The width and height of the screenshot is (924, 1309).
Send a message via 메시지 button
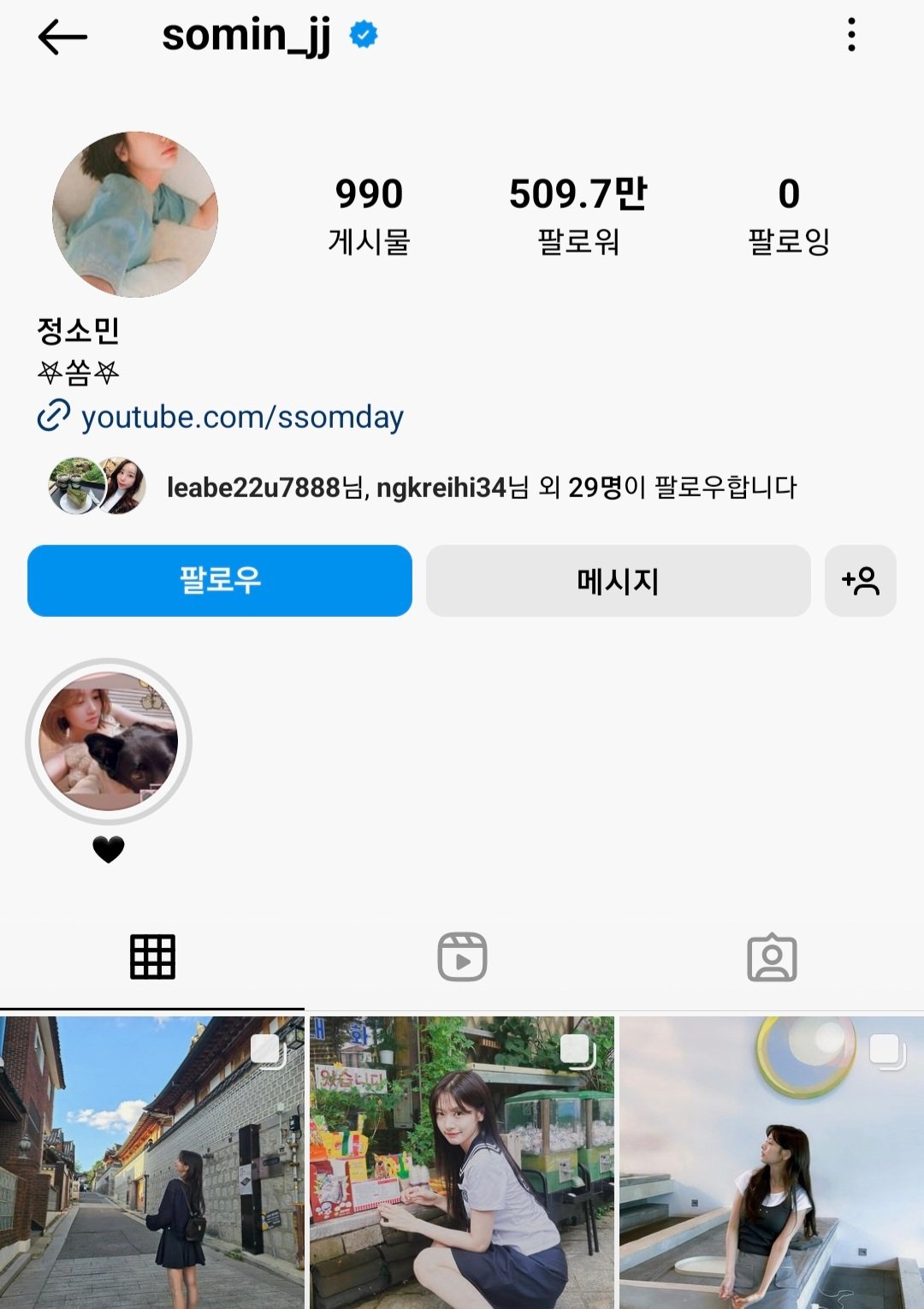click(x=618, y=581)
